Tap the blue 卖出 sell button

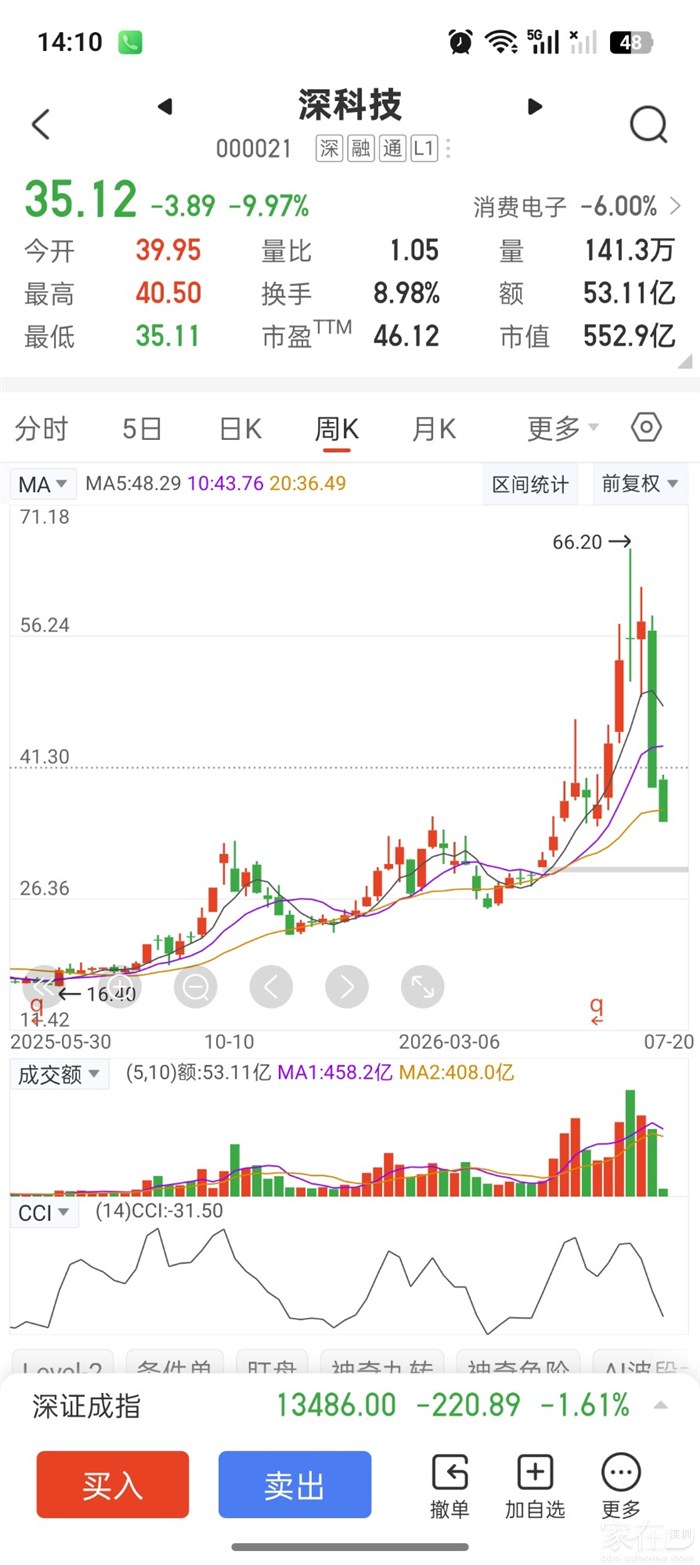(295, 1485)
